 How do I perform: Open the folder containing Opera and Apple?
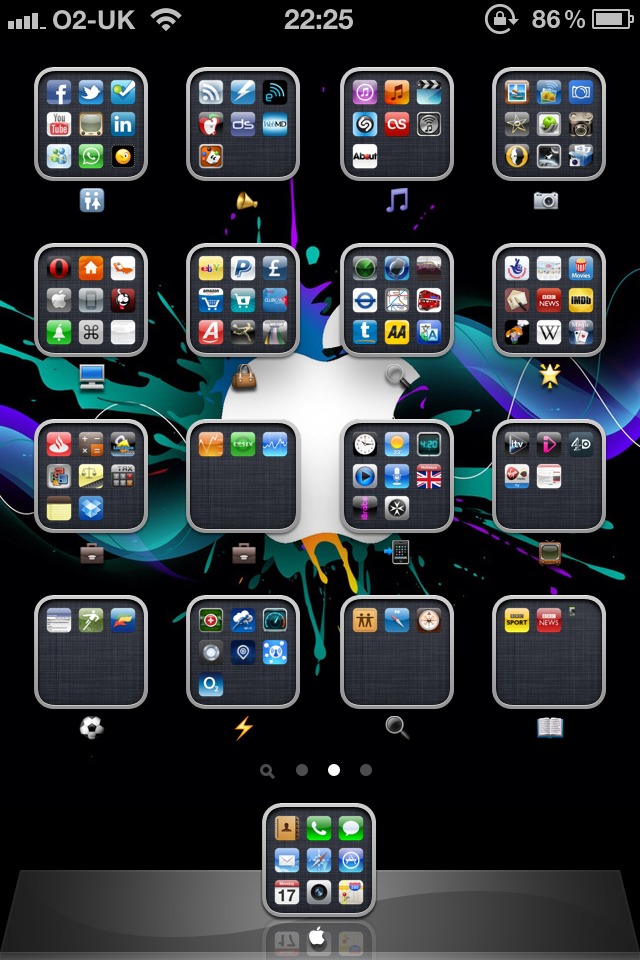pos(91,300)
